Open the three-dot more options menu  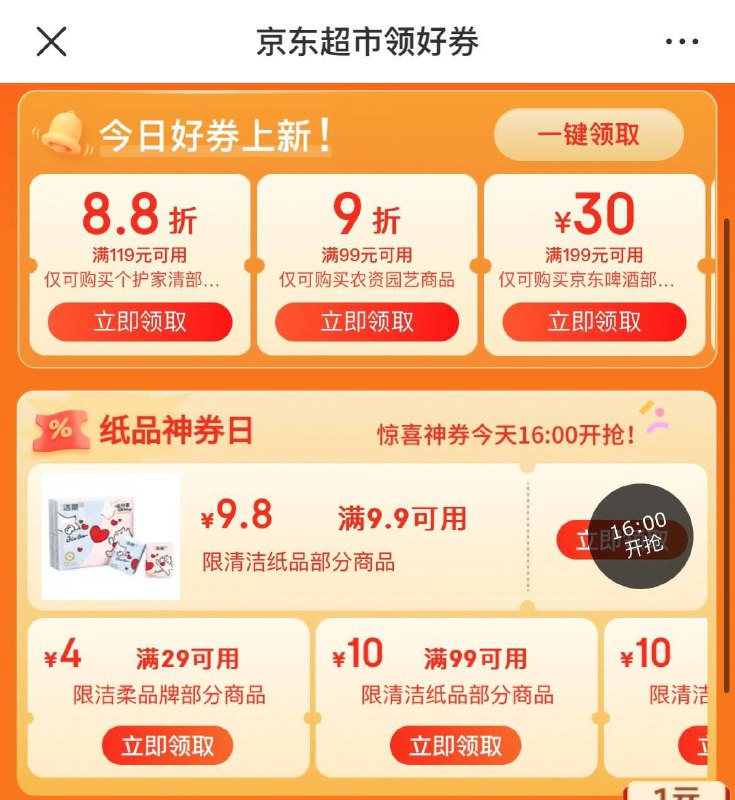[681, 41]
